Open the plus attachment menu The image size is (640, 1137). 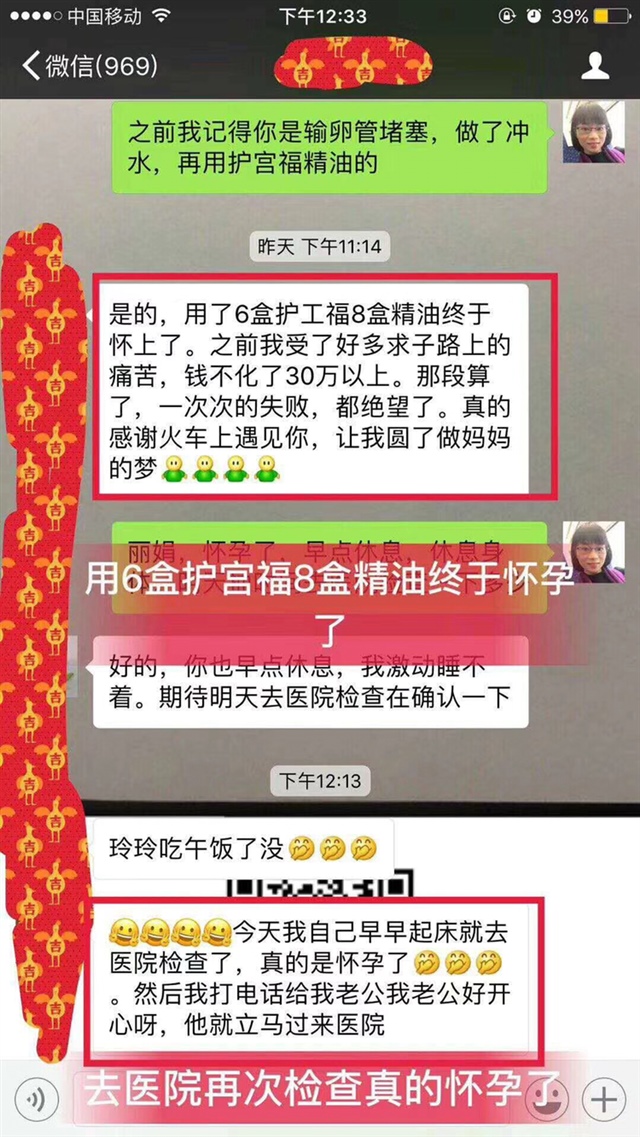603,1101
